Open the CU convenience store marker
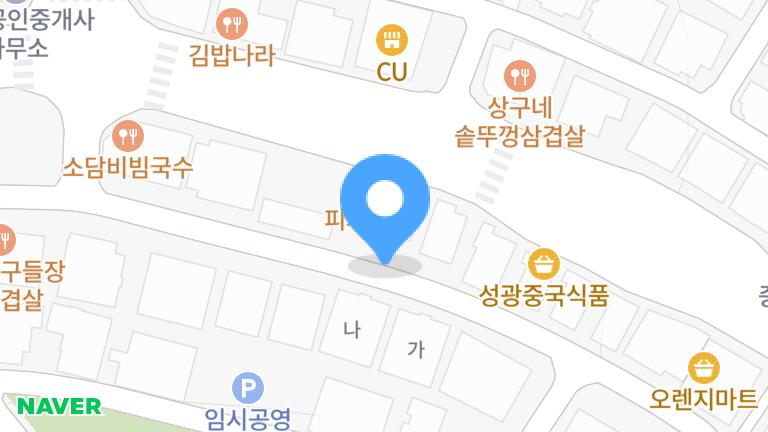The width and height of the screenshot is (768, 432). click(392, 41)
